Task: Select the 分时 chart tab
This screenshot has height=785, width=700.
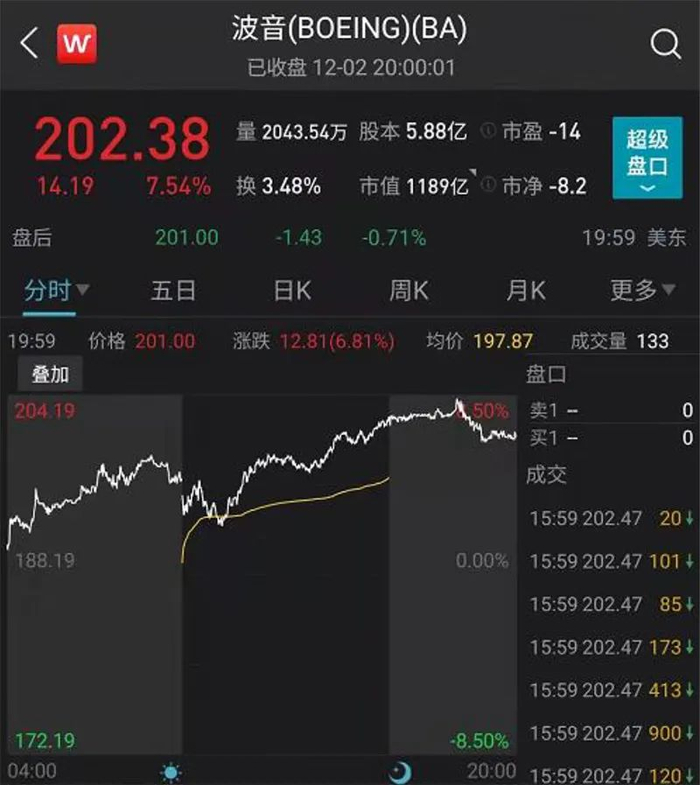Action: point(56,291)
